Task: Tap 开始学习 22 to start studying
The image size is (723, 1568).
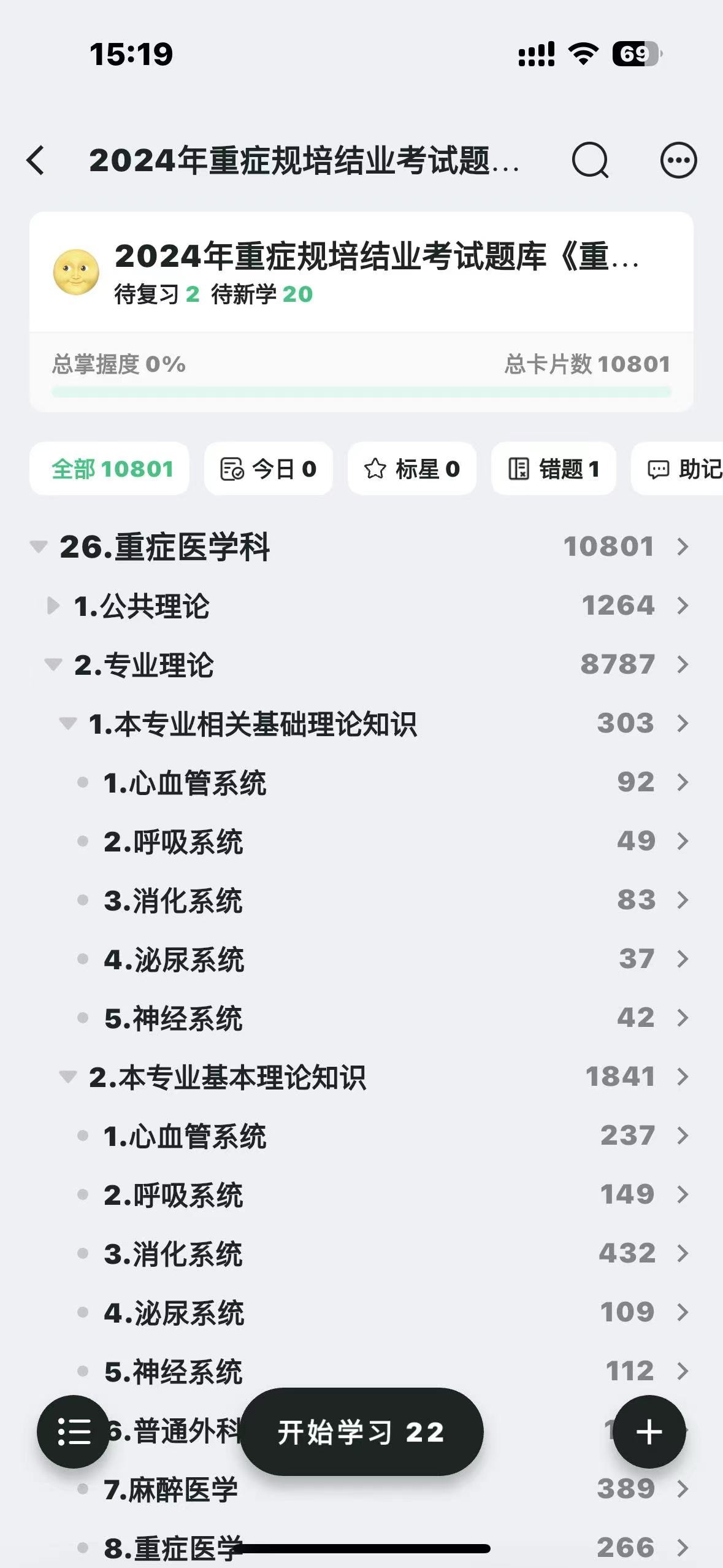Action: pos(361,1432)
